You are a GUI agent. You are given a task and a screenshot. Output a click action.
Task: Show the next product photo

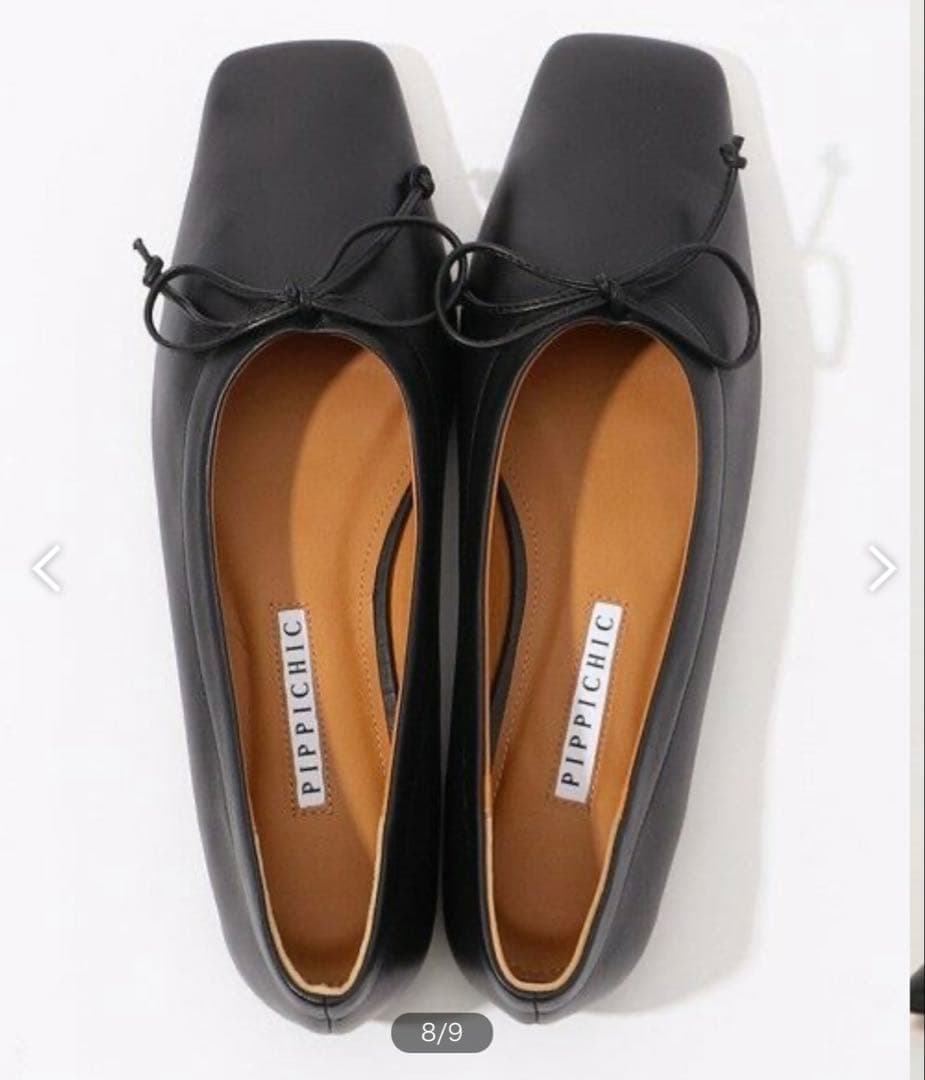click(881, 568)
